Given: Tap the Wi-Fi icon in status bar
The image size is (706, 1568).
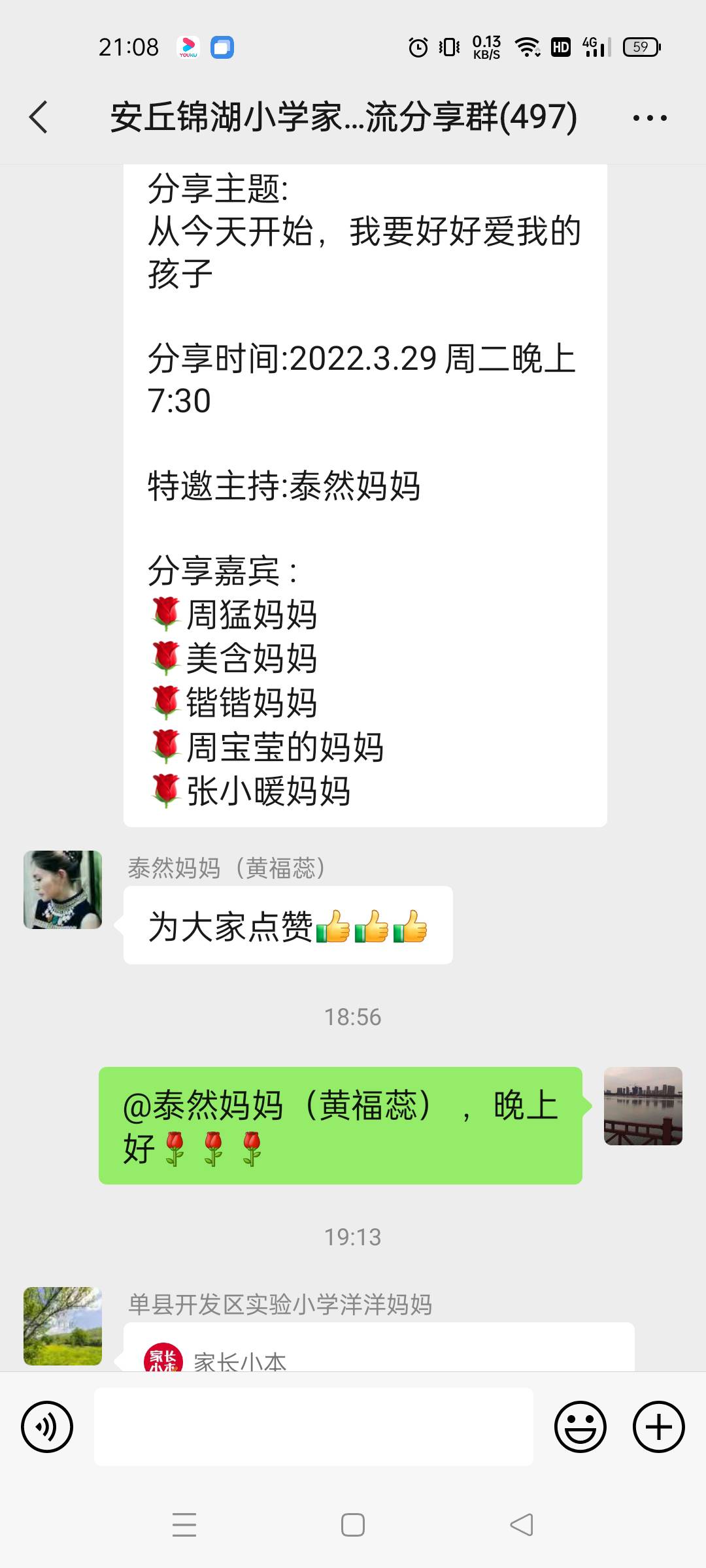Looking at the screenshot, I should coord(526,47).
